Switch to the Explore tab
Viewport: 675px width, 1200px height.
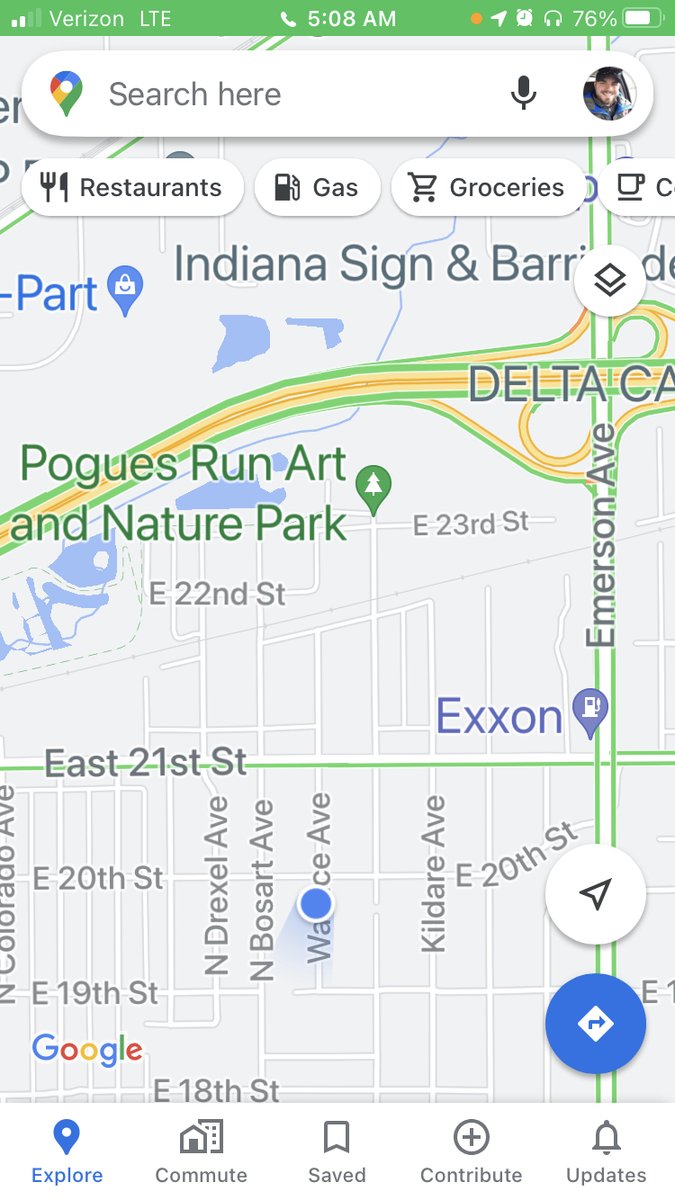point(67,1152)
